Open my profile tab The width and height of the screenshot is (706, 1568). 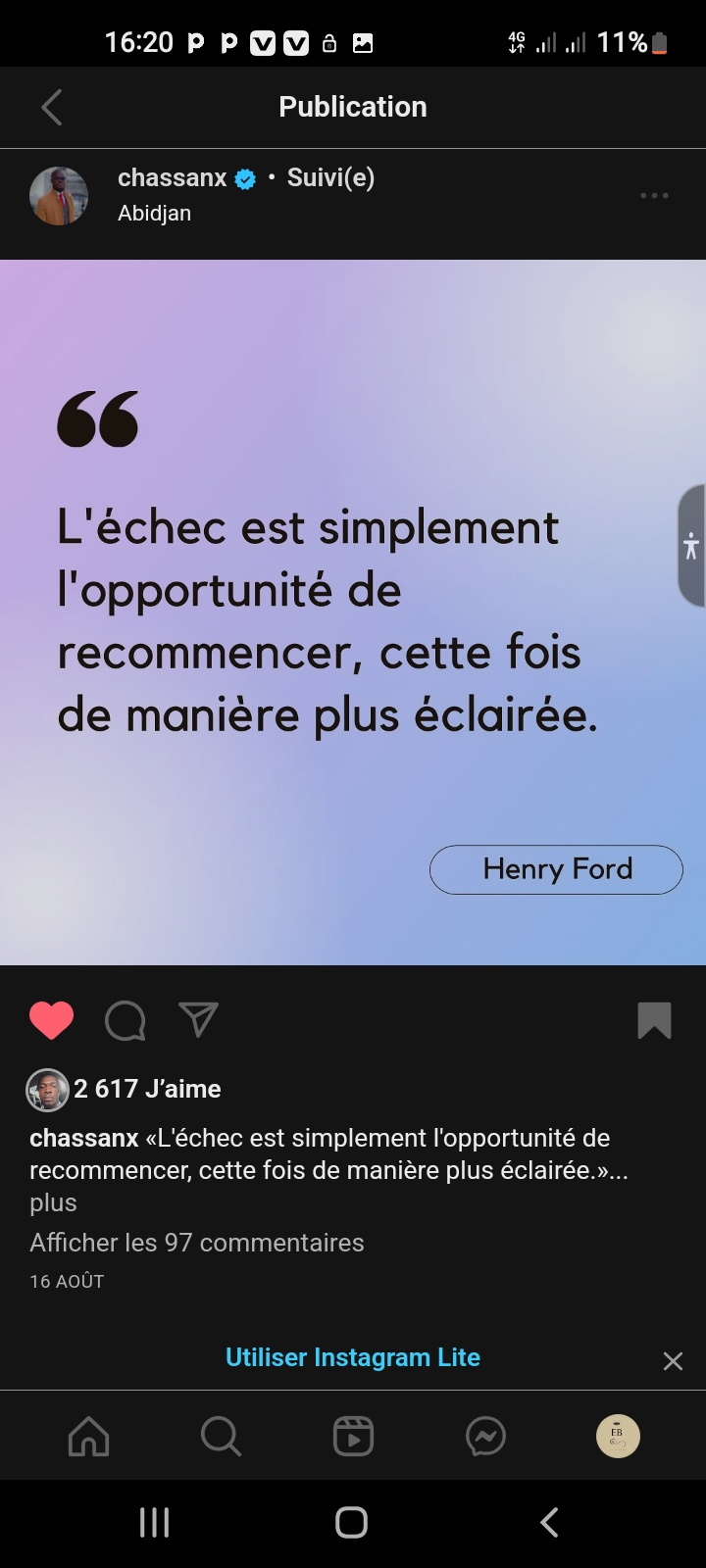point(618,1437)
